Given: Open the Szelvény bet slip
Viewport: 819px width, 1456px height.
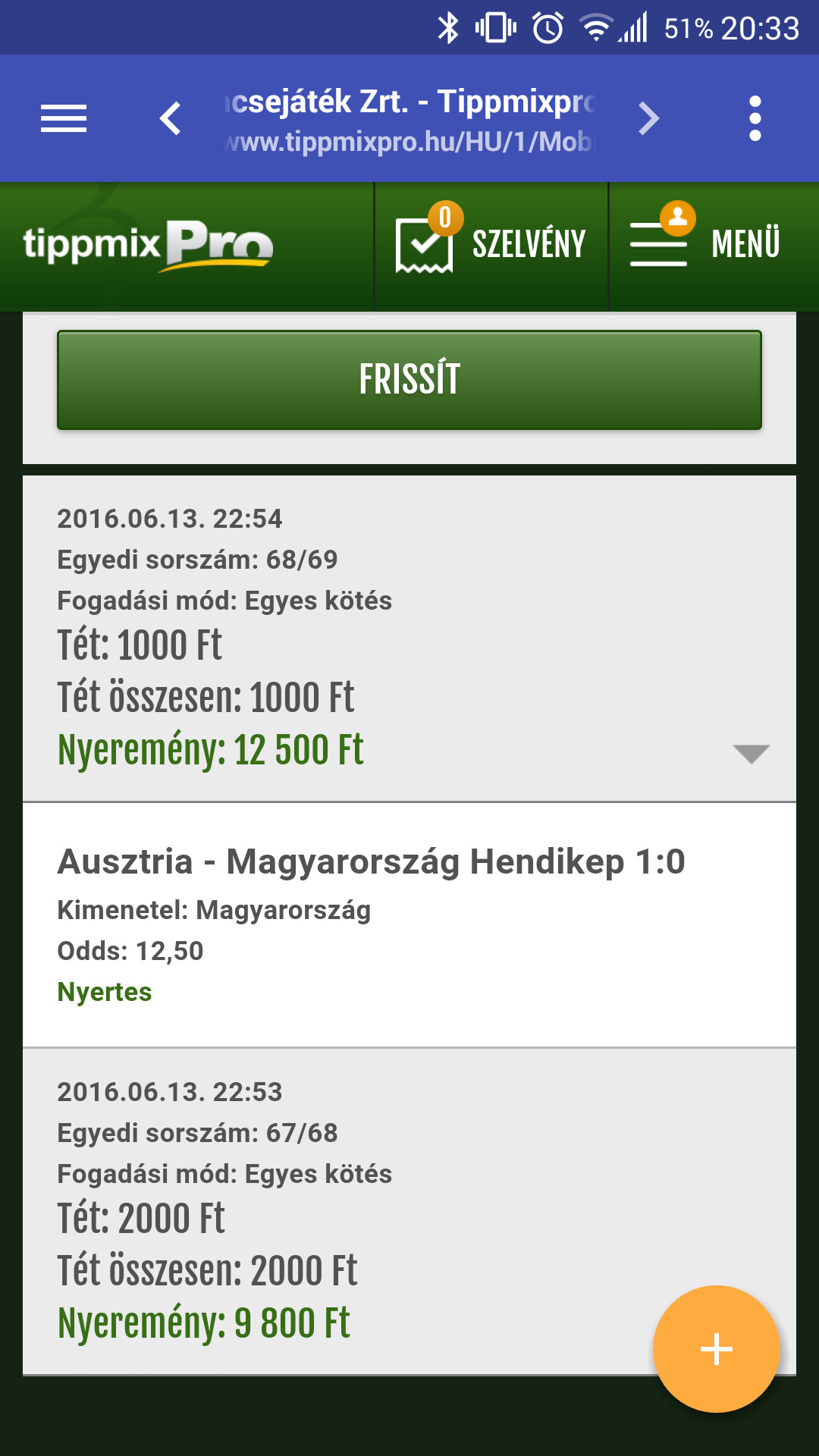Looking at the screenshot, I should (x=491, y=245).
